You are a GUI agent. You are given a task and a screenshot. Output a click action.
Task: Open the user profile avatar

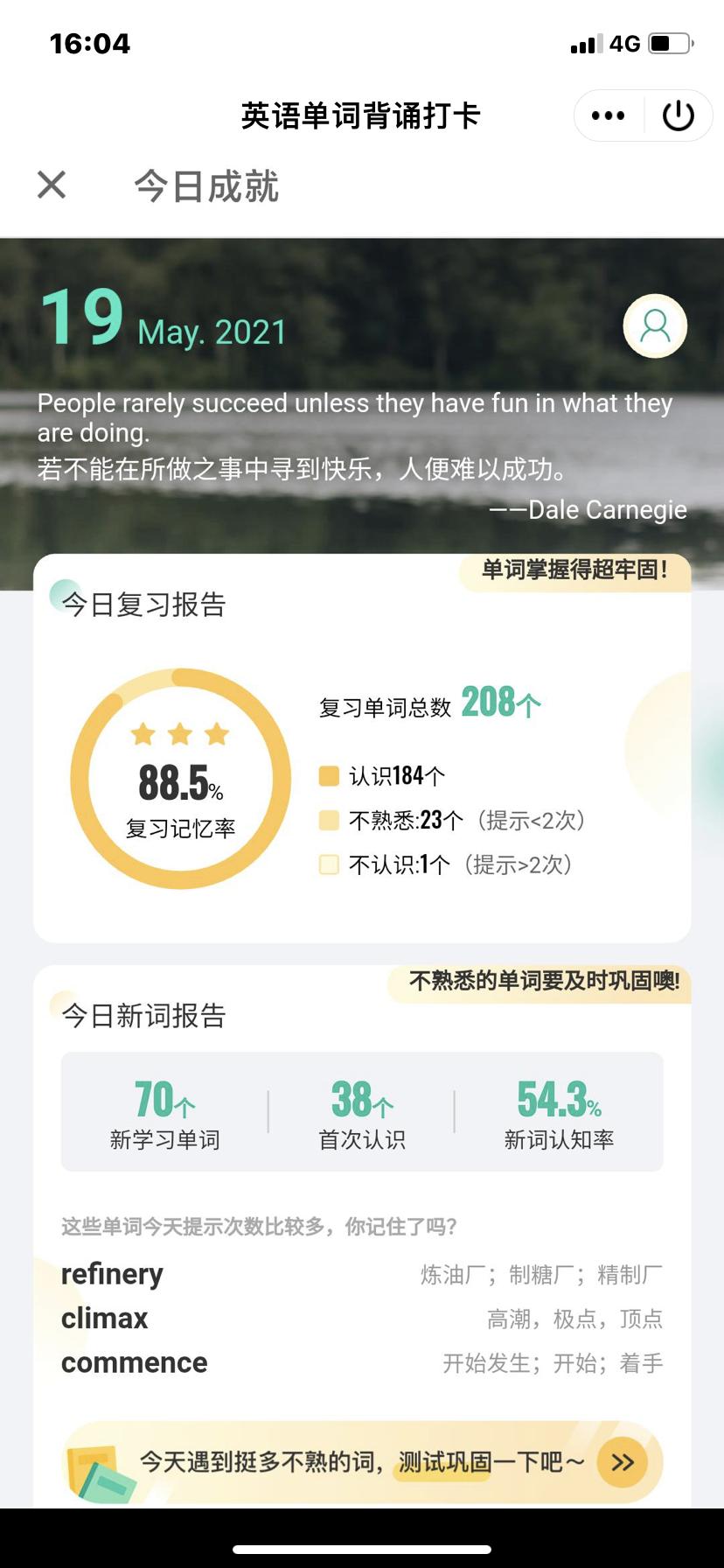point(655,326)
